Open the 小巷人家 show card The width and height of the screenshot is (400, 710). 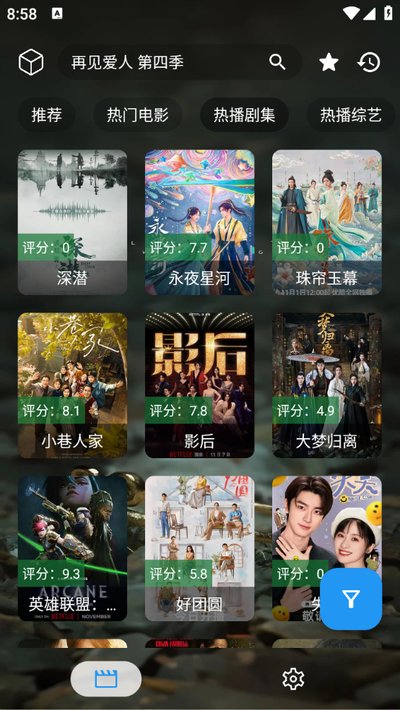pyautogui.click(x=72, y=385)
